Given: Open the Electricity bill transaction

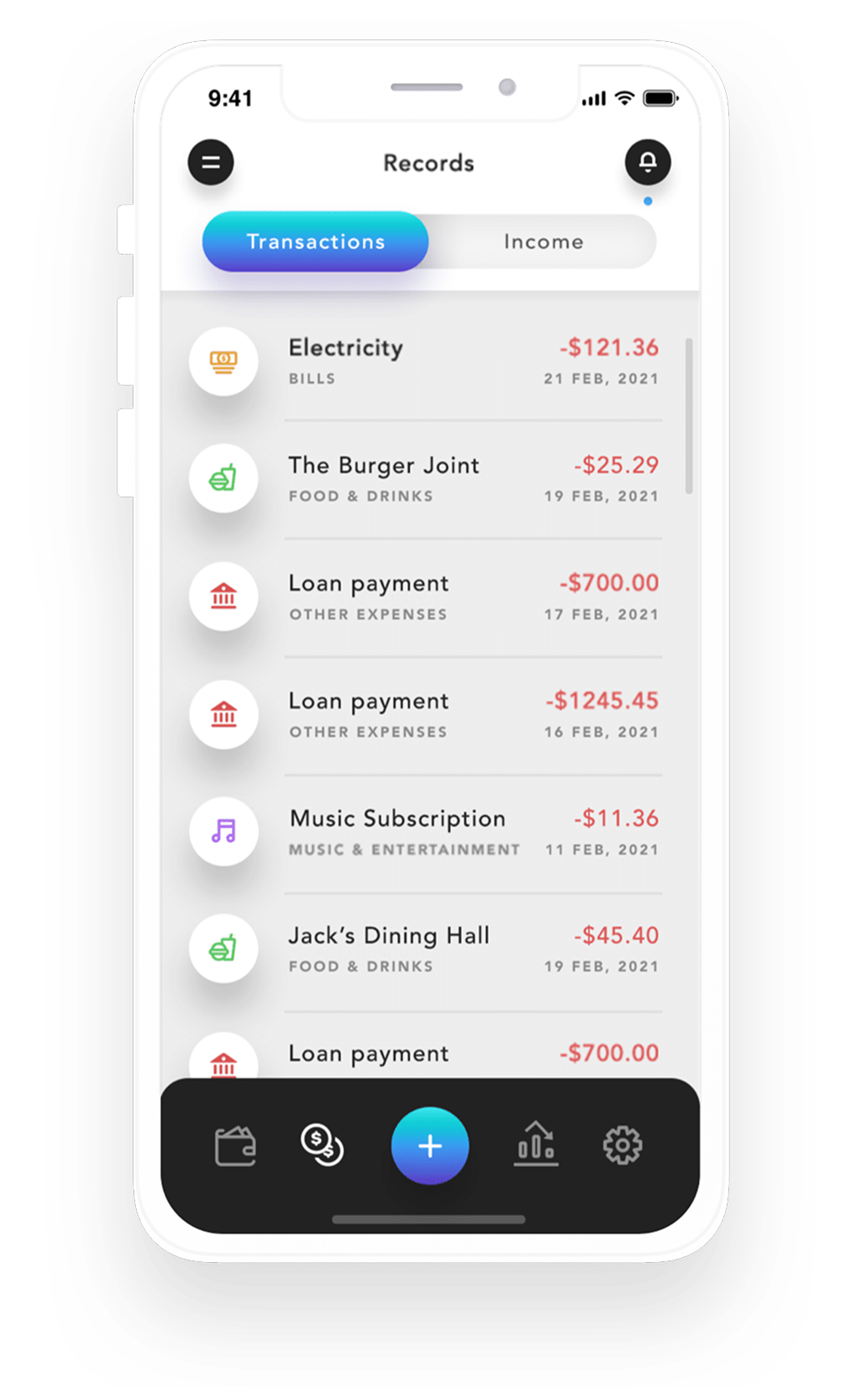Looking at the screenshot, I should [428, 361].
